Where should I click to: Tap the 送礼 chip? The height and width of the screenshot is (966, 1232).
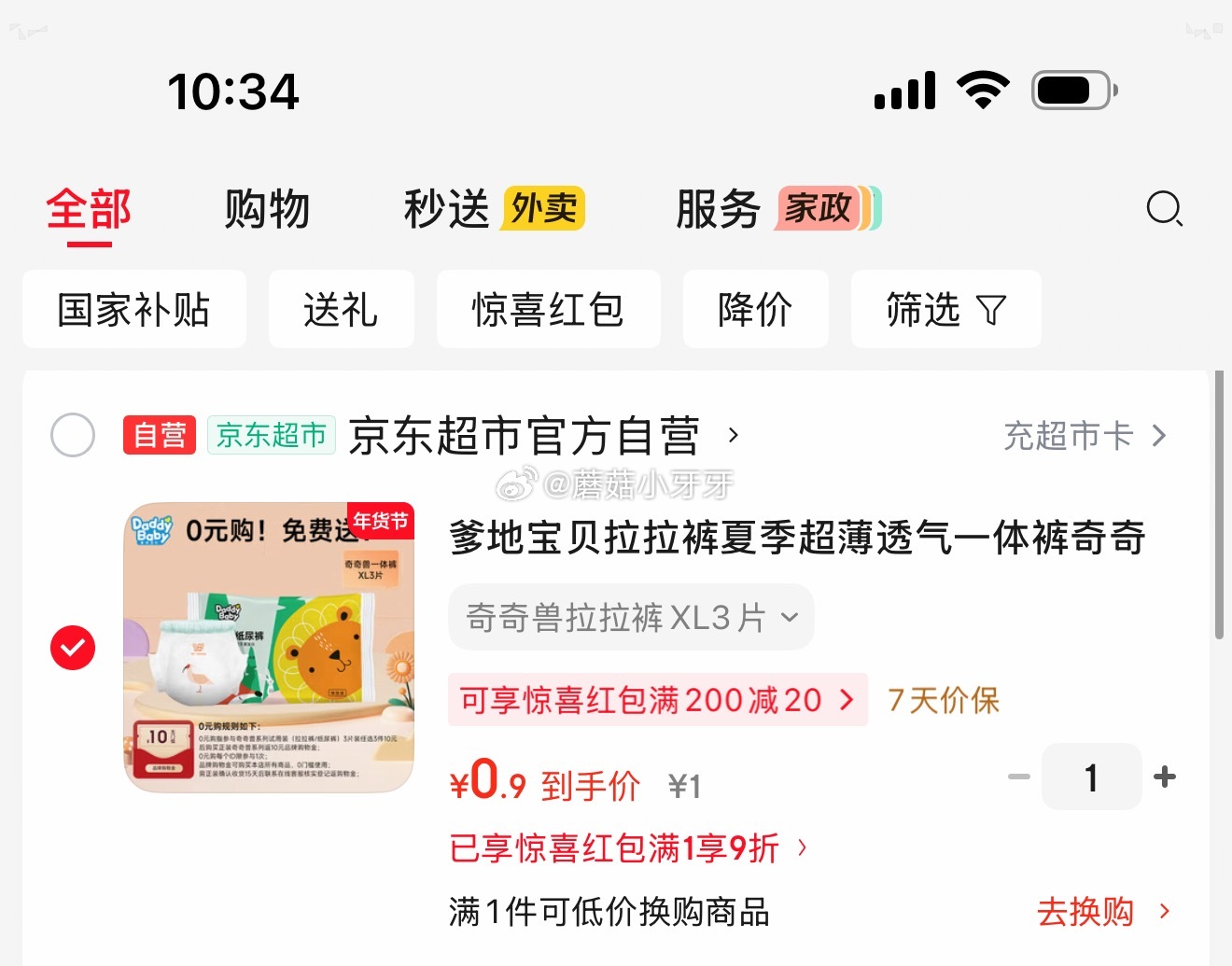(x=341, y=310)
